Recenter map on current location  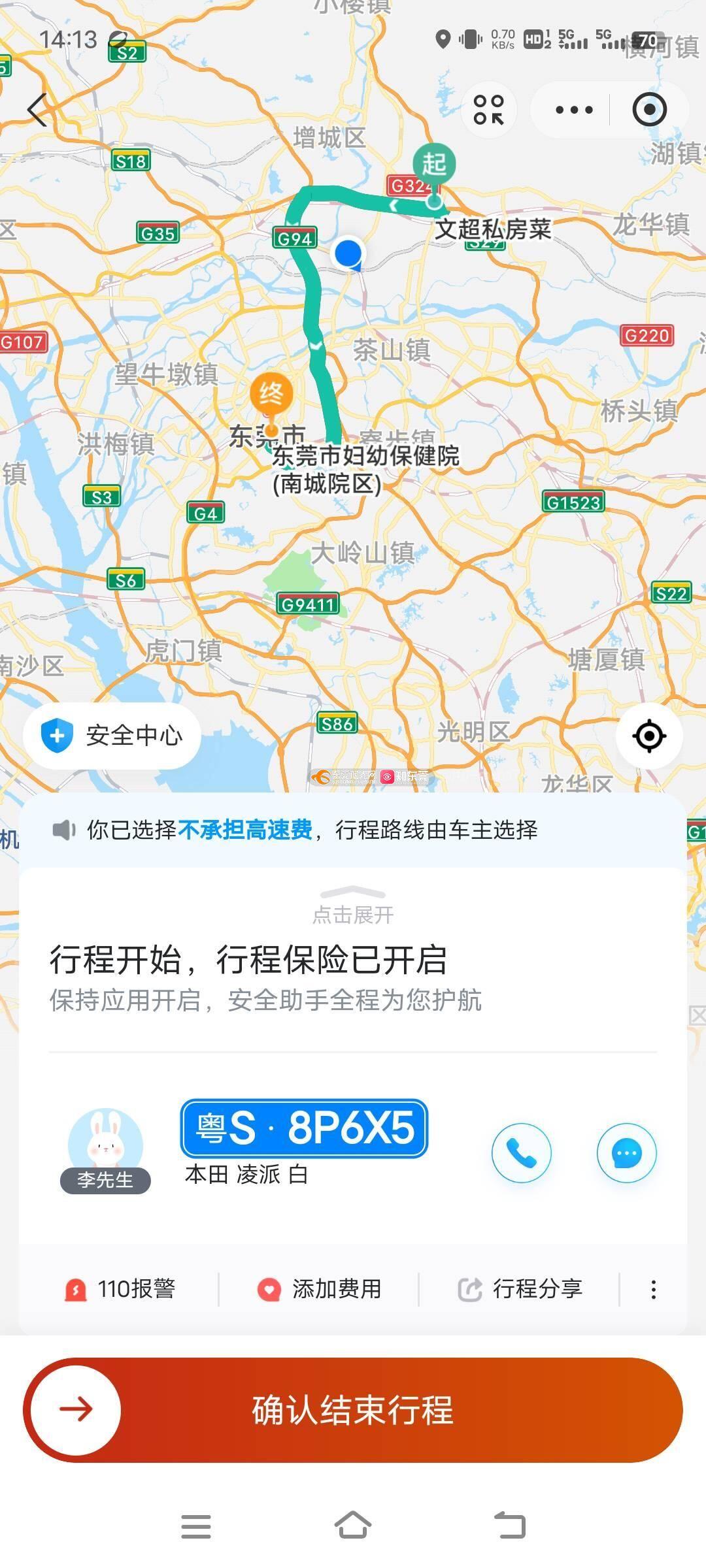click(x=649, y=736)
